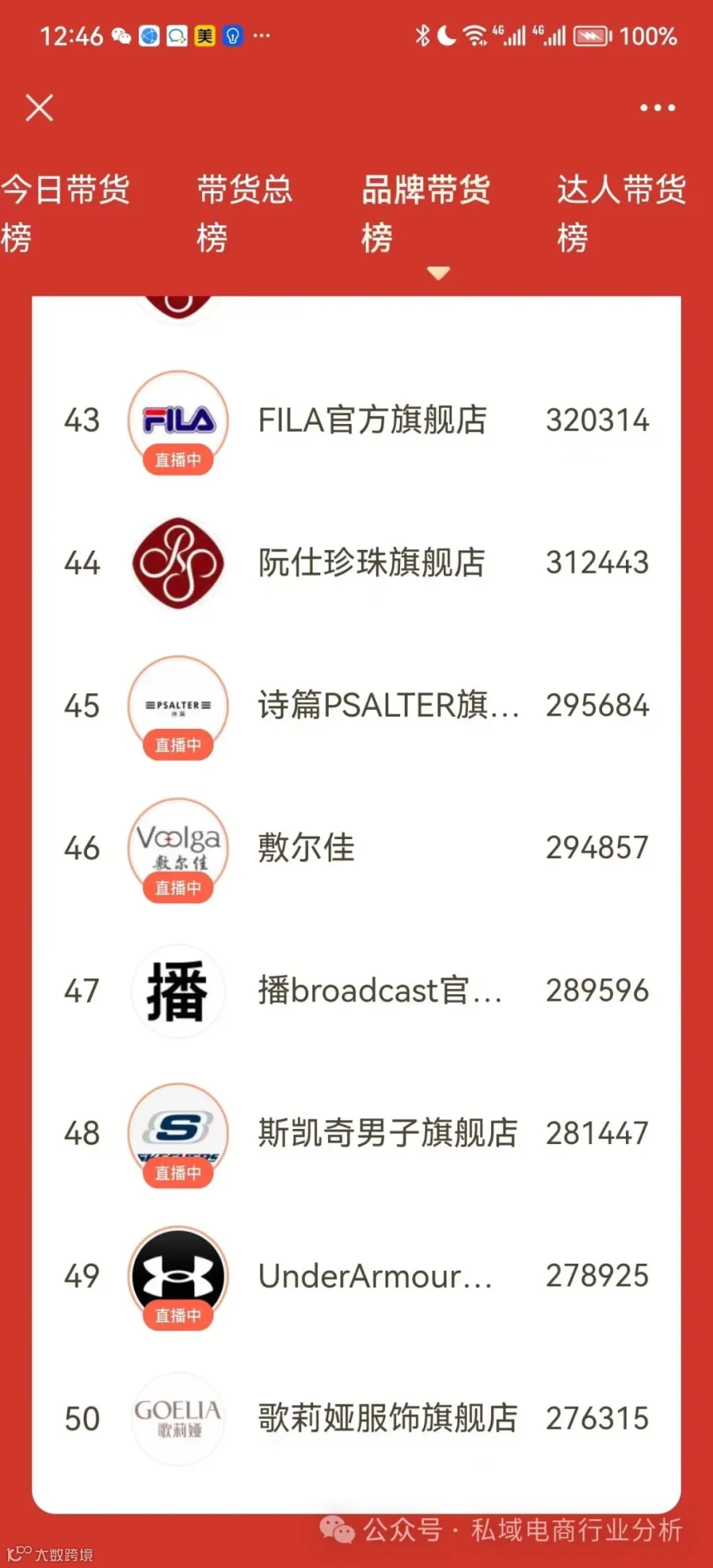713x1568 pixels.
Task: Open 歌莉娅服饰旗舰店 at rank 50
Action: pyautogui.click(x=356, y=1419)
